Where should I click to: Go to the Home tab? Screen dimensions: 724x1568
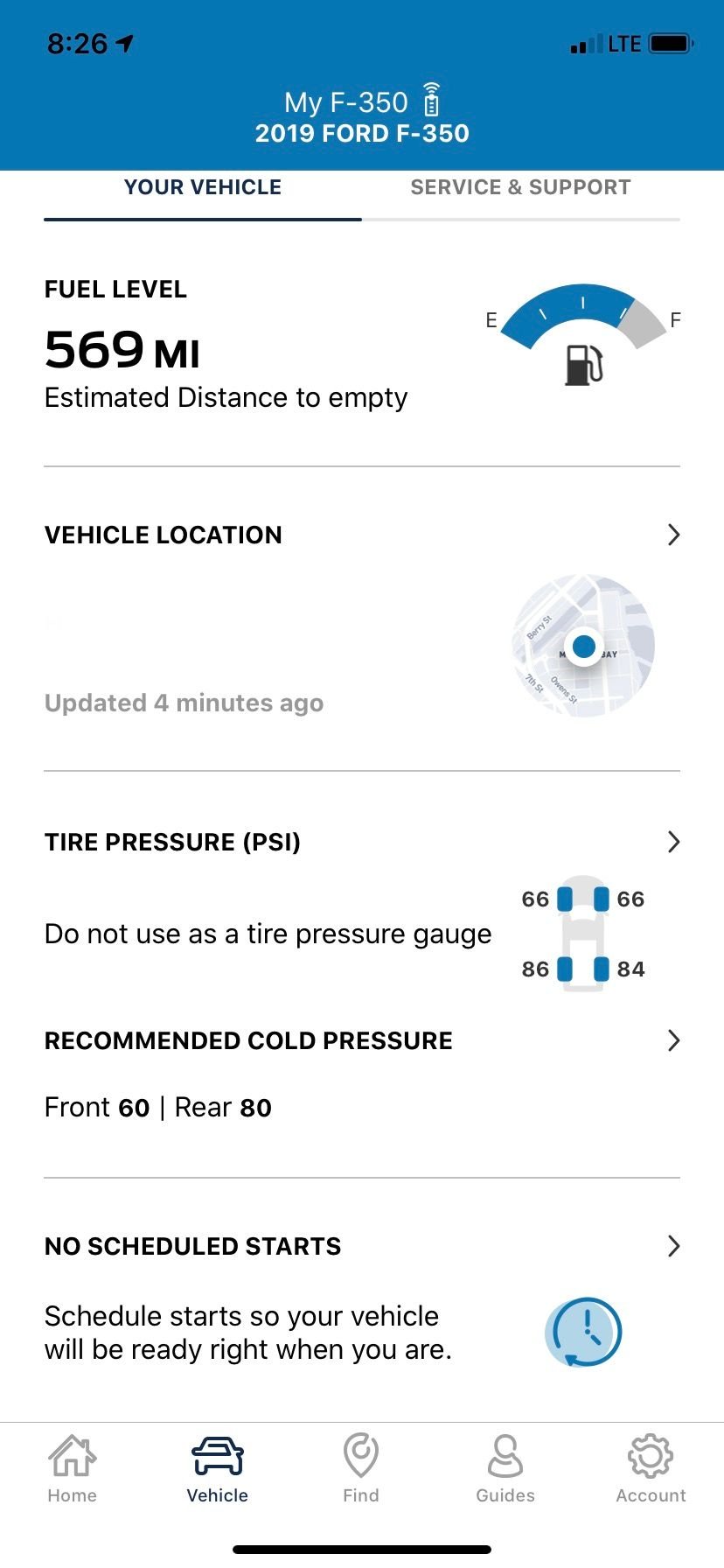point(72,1470)
